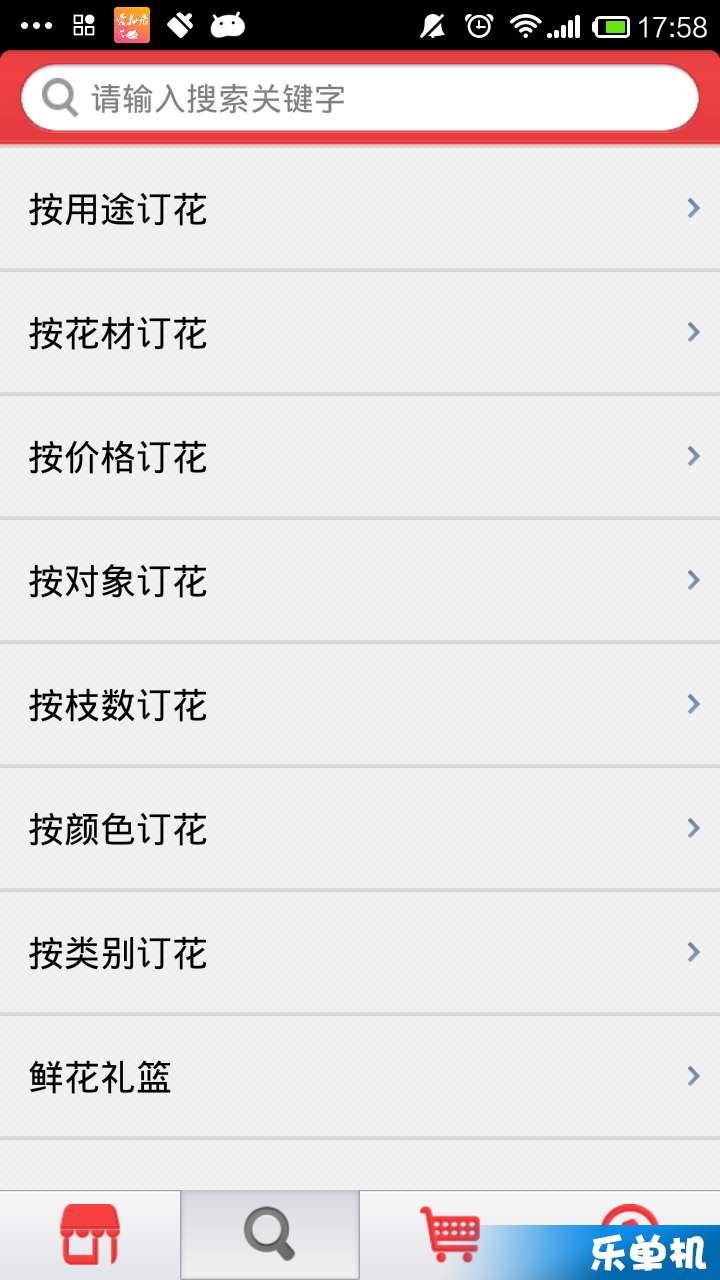Choose 按颜色订花 option
The height and width of the screenshot is (1280, 720).
coord(360,828)
